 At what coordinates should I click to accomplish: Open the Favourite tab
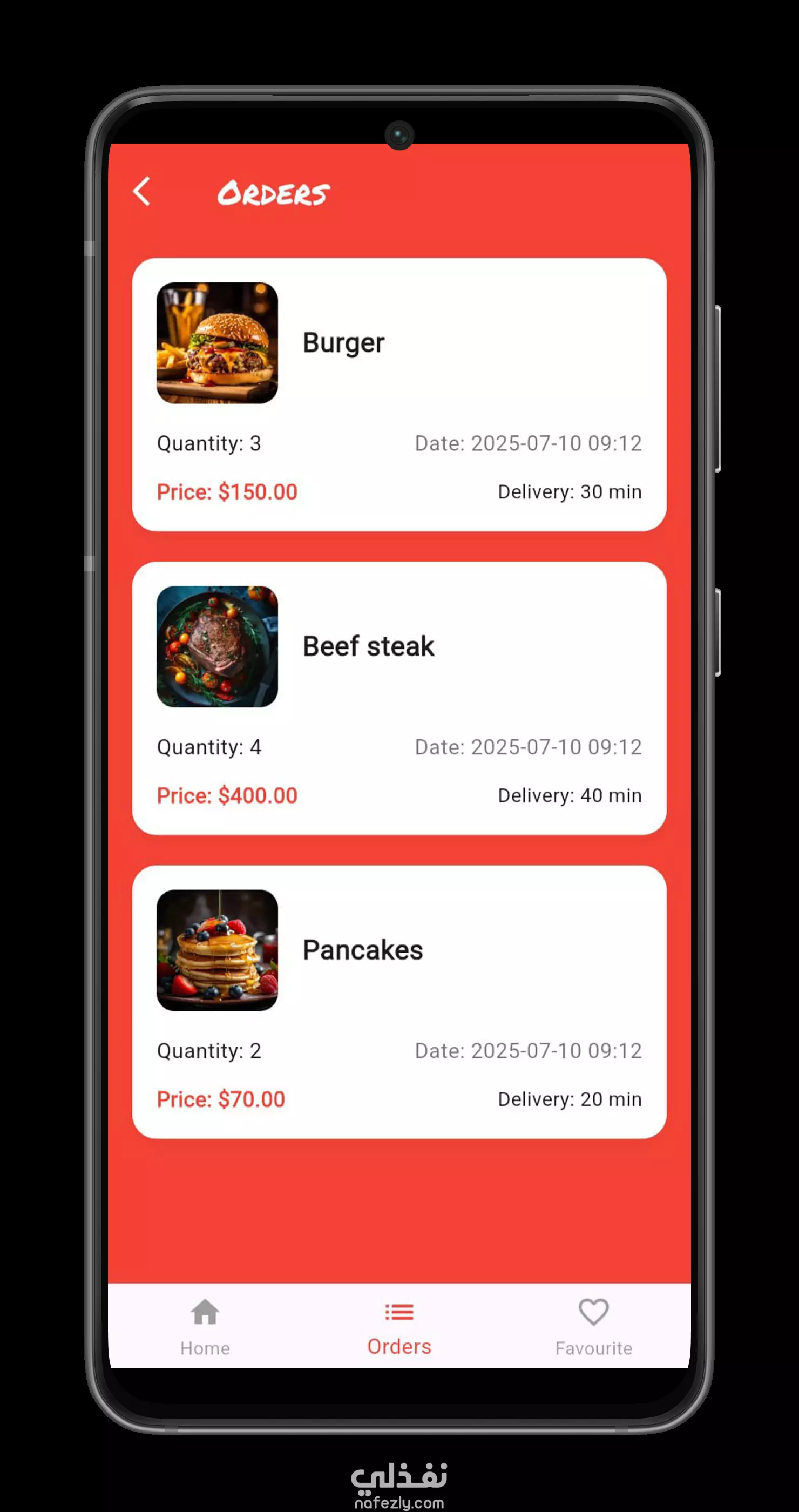tap(594, 1328)
